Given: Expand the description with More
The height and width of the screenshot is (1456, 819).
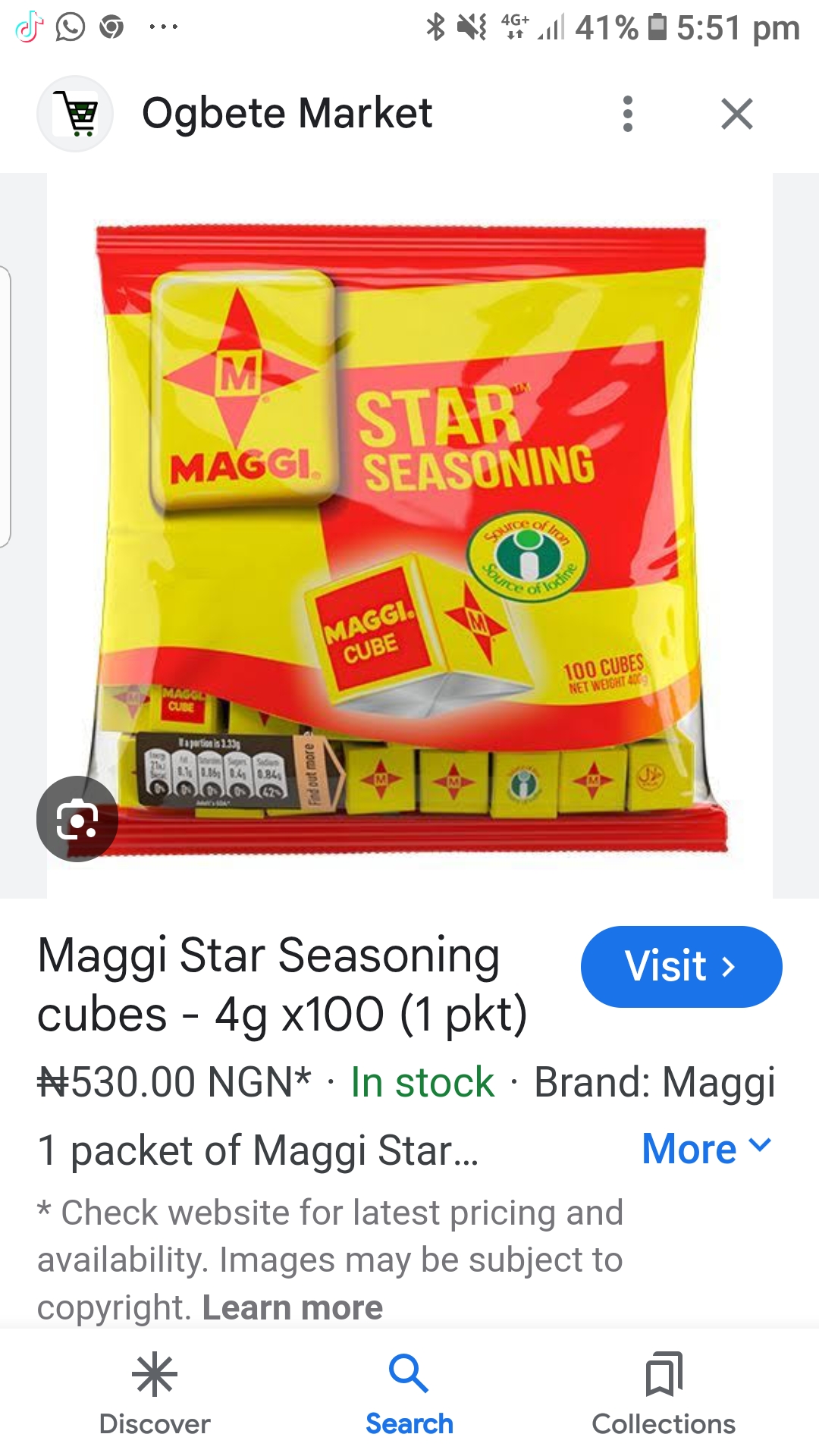Looking at the screenshot, I should [x=707, y=1149].
